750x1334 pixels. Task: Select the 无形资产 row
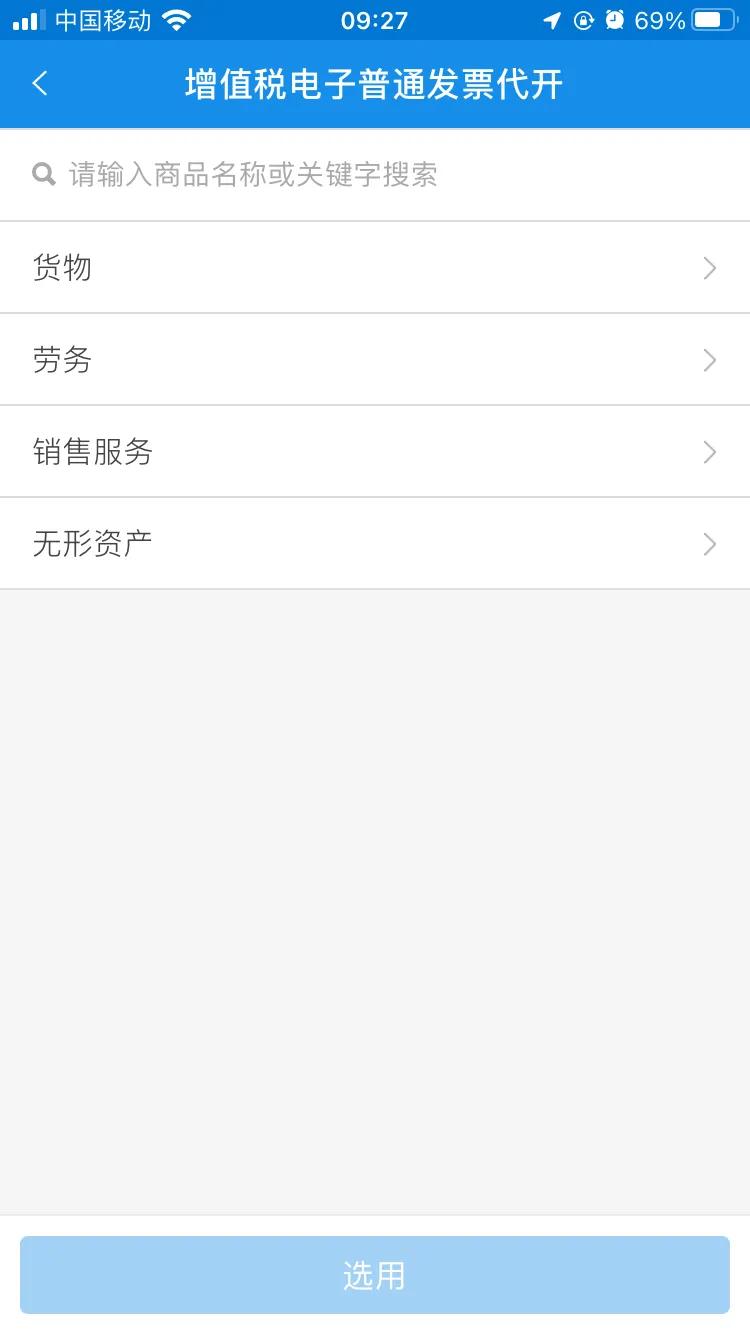[93, 543]
